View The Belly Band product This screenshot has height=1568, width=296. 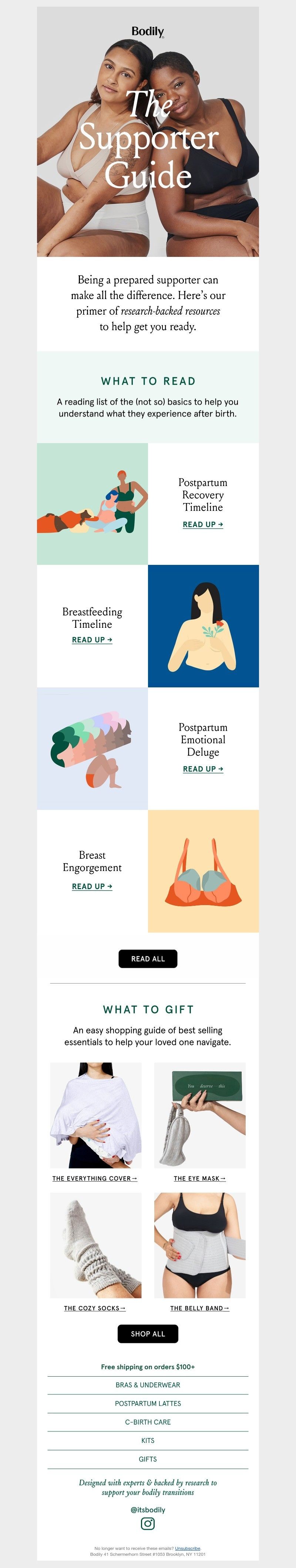click(x=200, y=1308)
